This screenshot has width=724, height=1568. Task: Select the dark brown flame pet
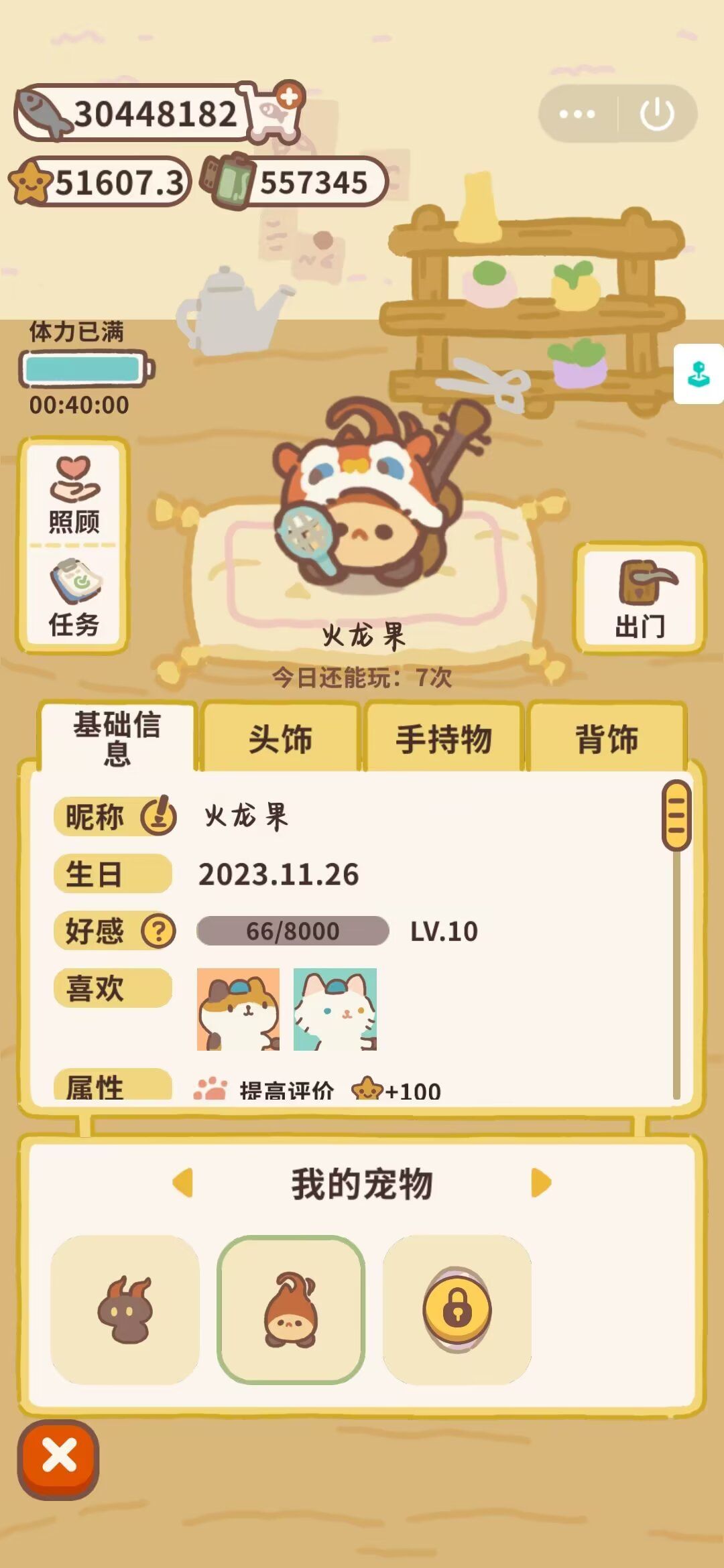[125, 1309]
